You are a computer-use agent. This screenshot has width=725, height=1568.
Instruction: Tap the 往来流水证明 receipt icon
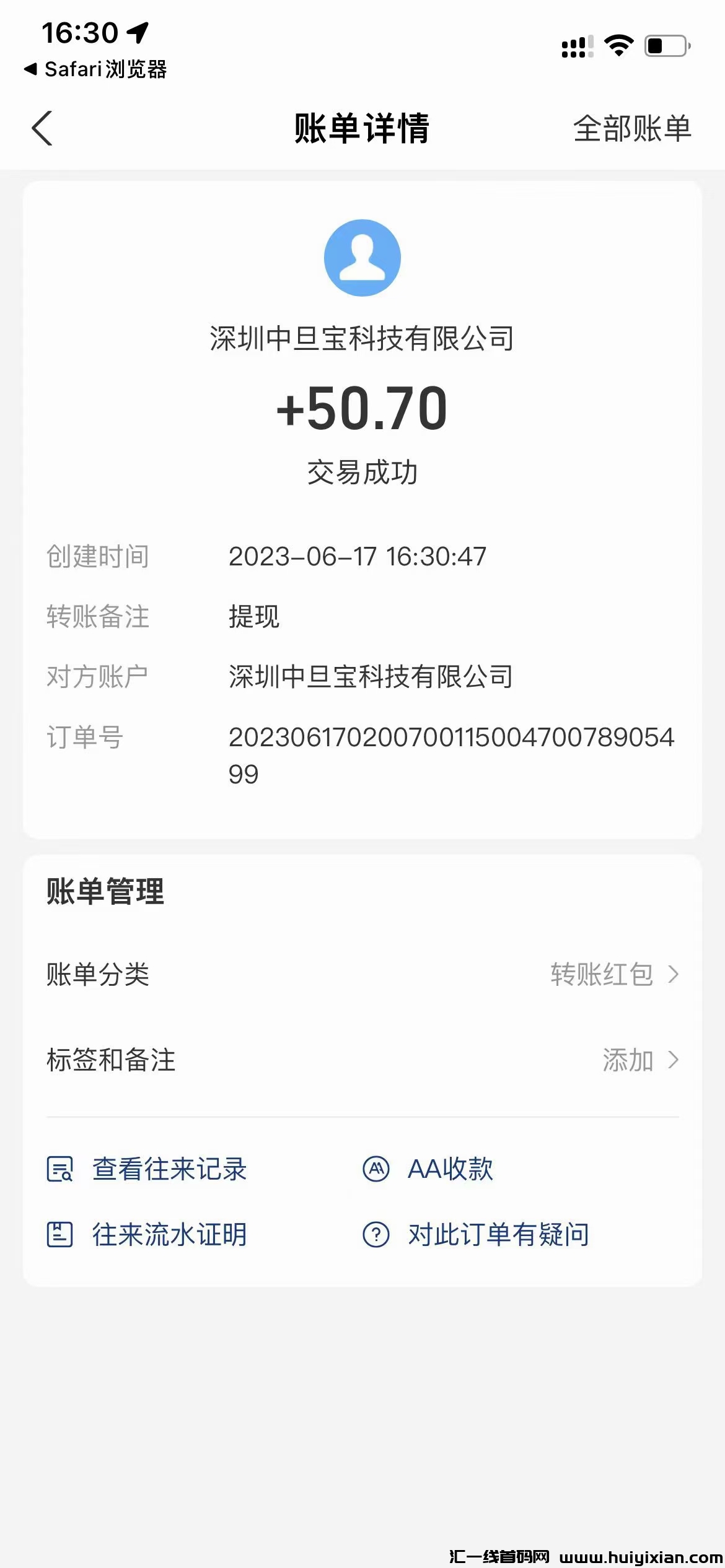[x=61, y=1234]
